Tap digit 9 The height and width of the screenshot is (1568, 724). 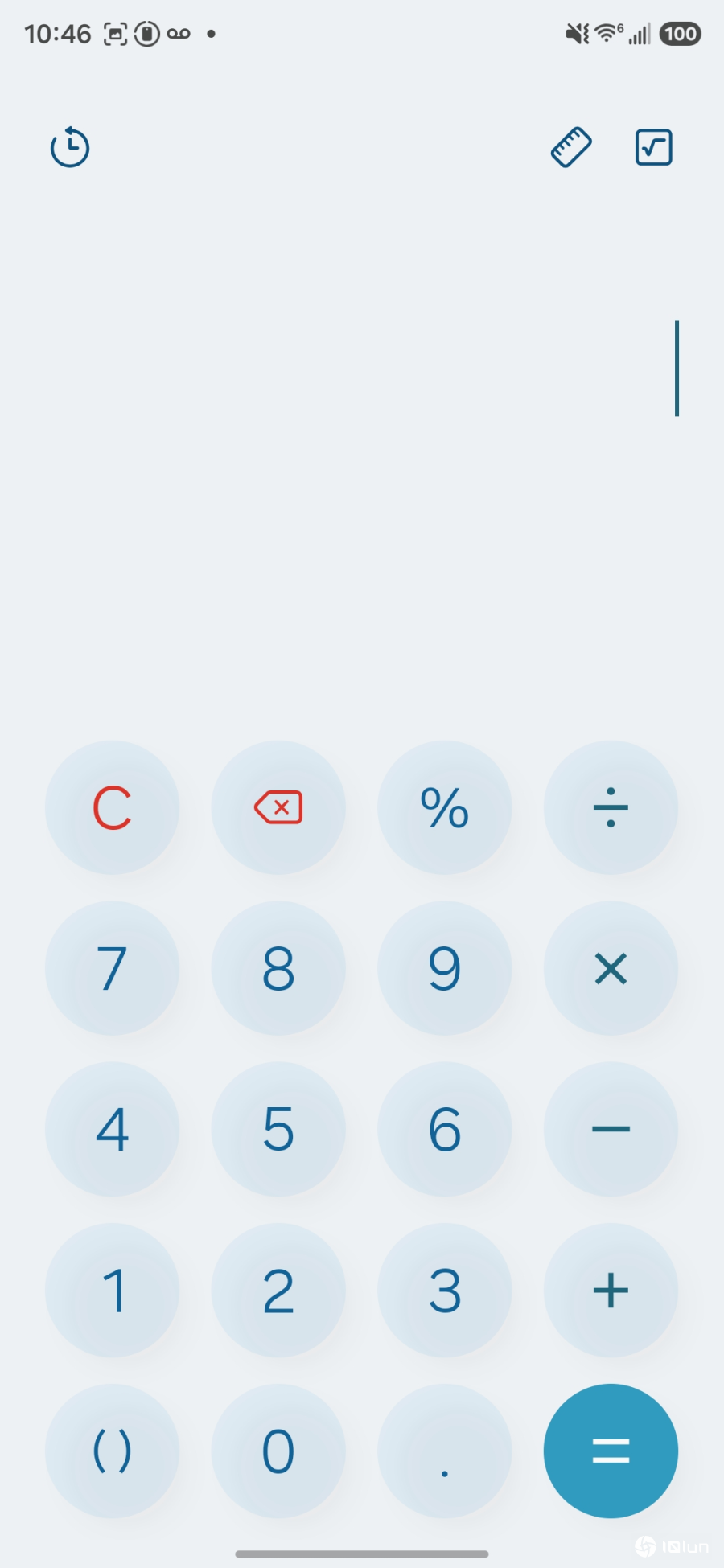444,968
